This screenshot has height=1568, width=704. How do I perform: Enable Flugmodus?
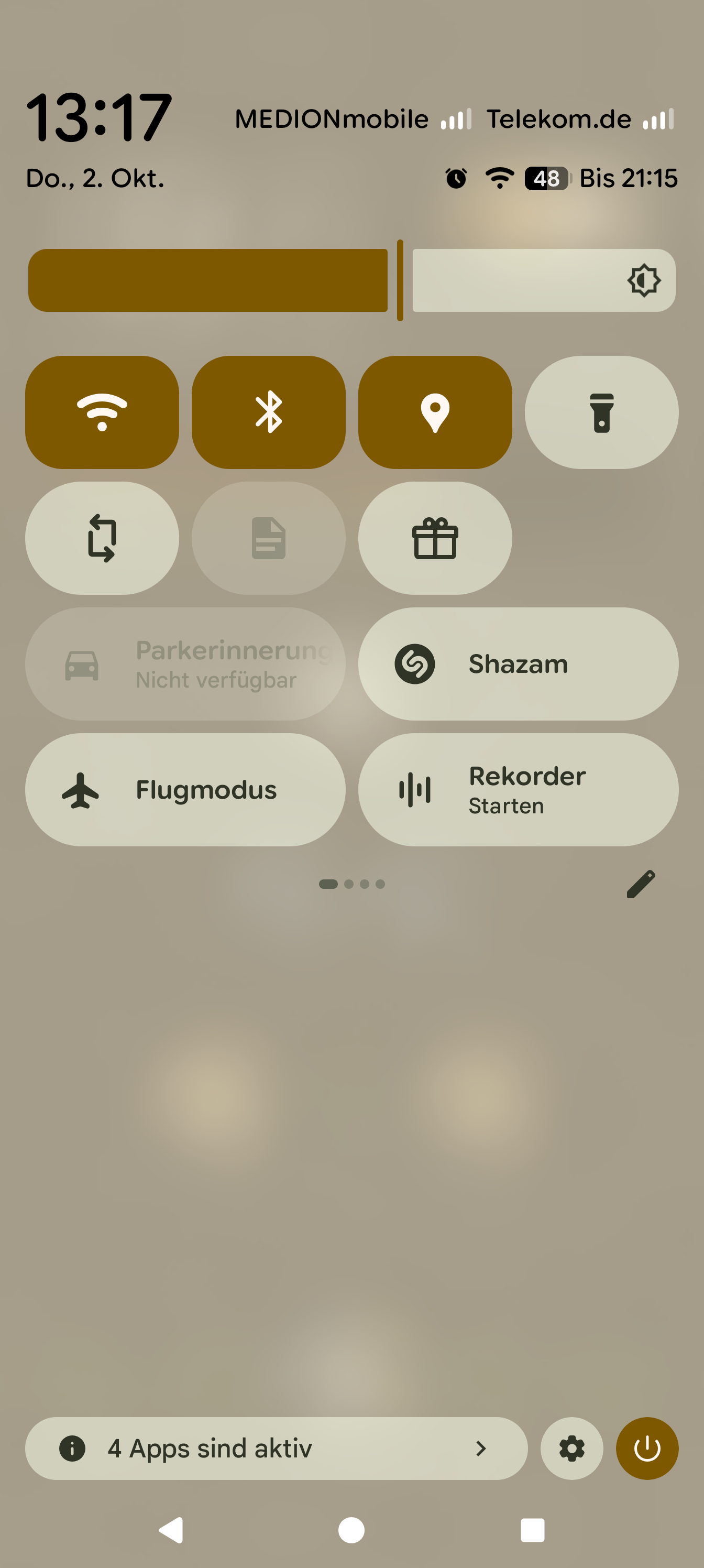[185, 789]
